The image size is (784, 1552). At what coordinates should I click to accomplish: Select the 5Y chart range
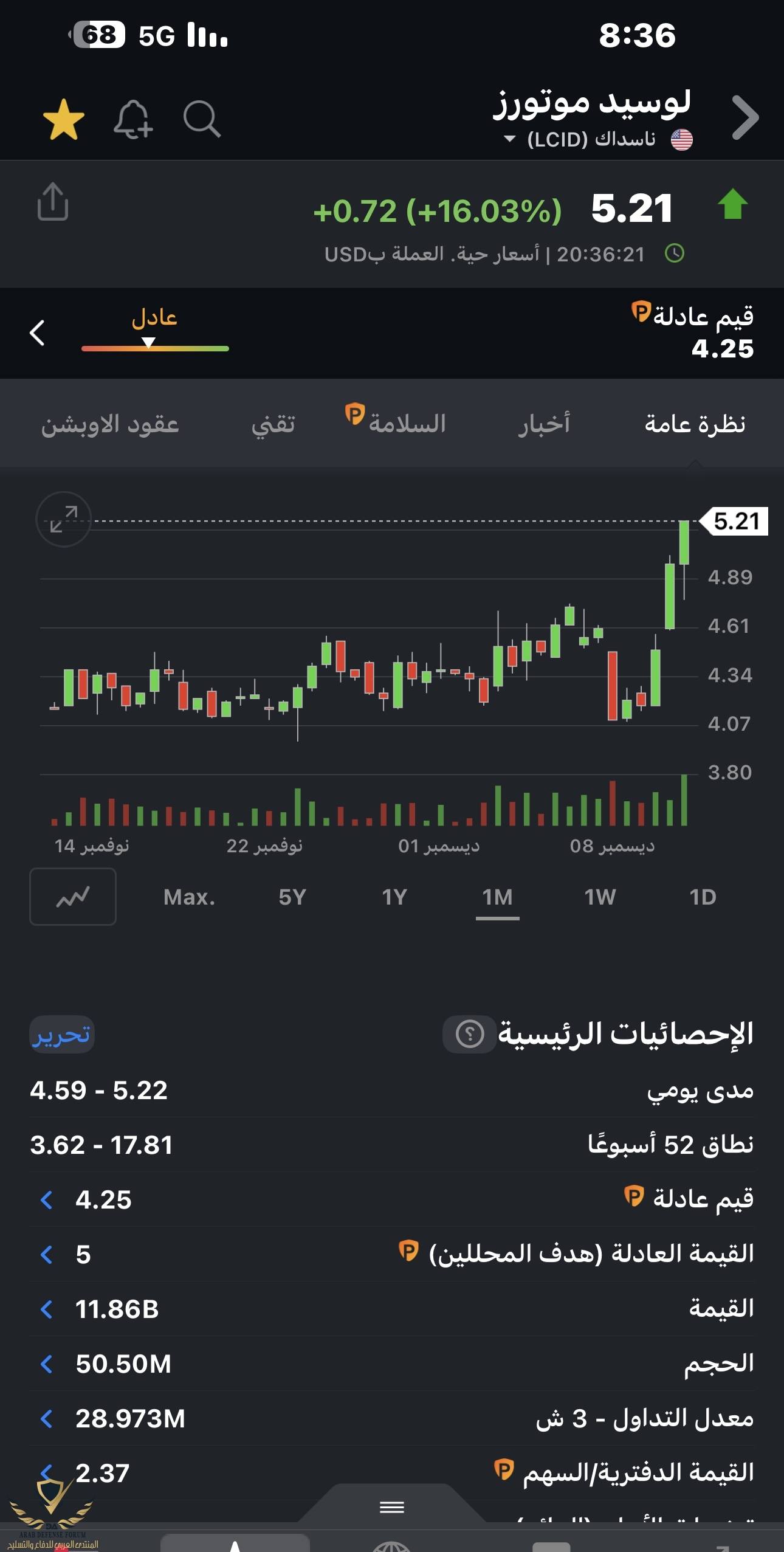[x=292, y=897]
